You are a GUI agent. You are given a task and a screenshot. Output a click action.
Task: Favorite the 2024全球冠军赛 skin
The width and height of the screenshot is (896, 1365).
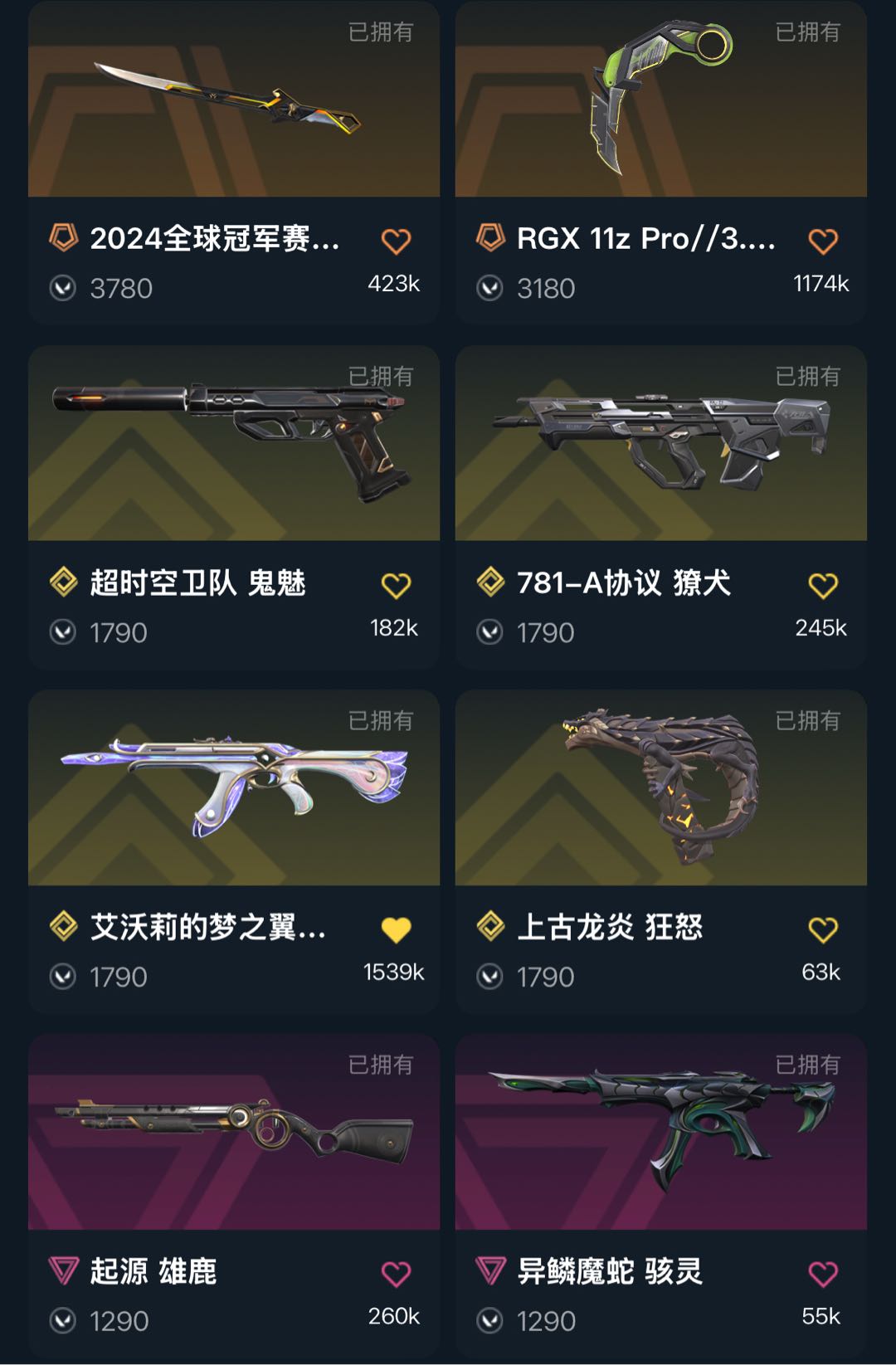point(396,241)
